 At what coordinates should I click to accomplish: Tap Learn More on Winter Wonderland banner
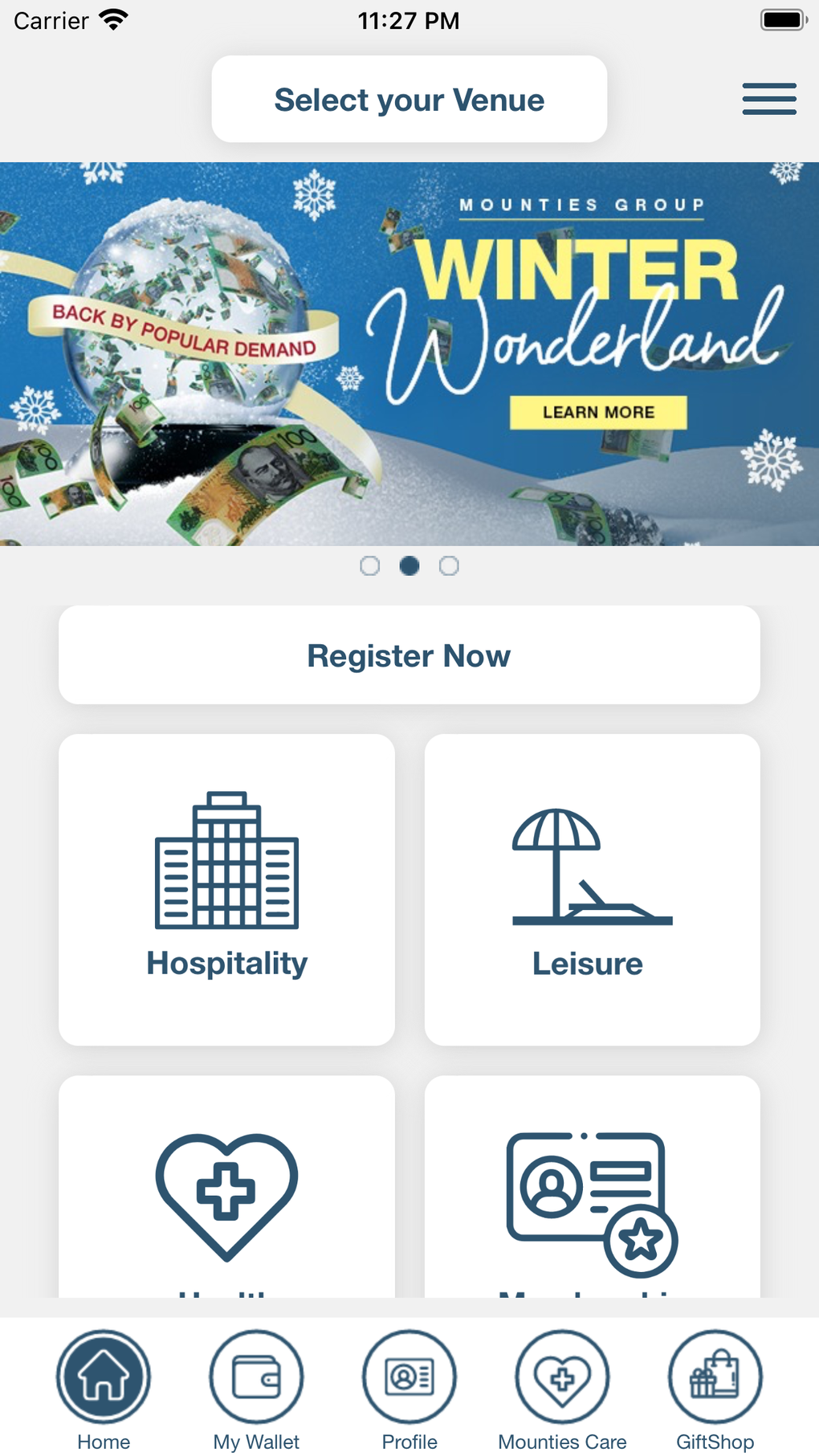pyautogui.click(x=597, y=412)
